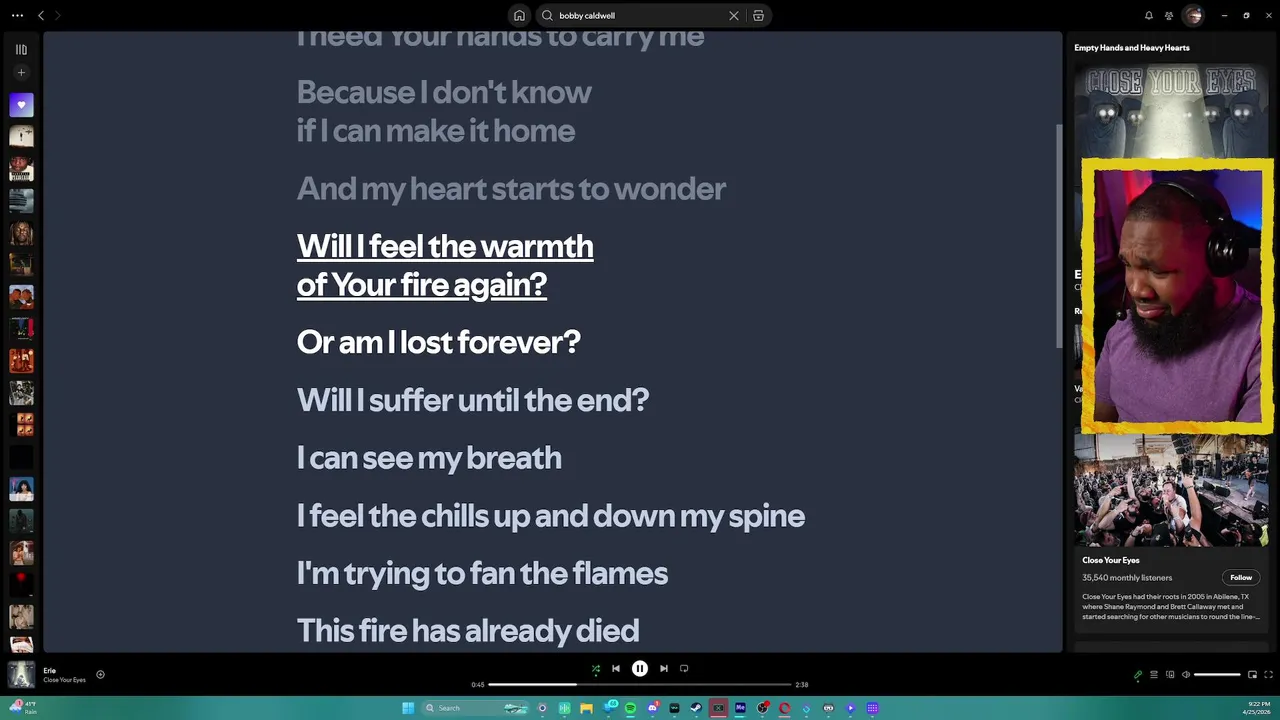Adjust the volume slider

click(x=1217, y=675)
